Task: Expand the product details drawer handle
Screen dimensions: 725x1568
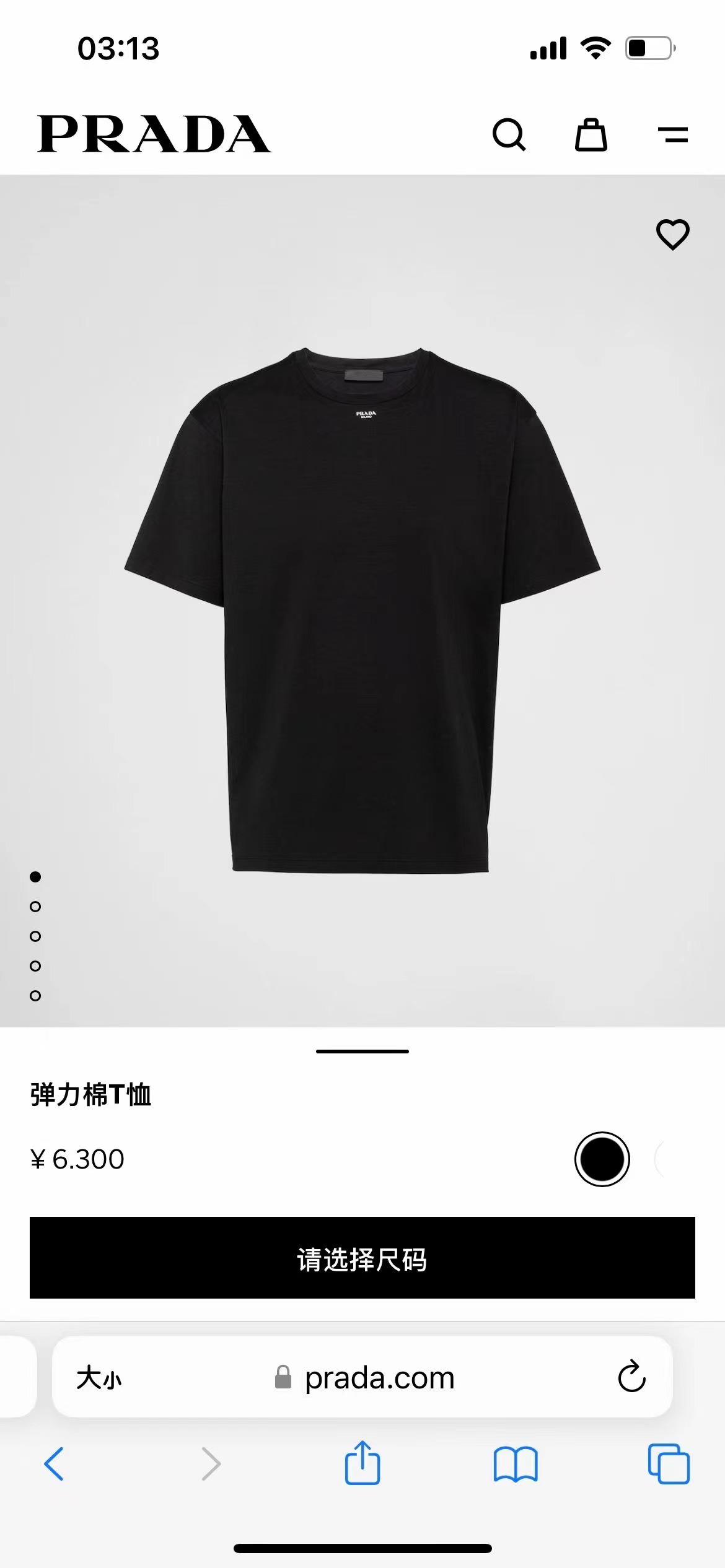Action: tap(362, 1050)
